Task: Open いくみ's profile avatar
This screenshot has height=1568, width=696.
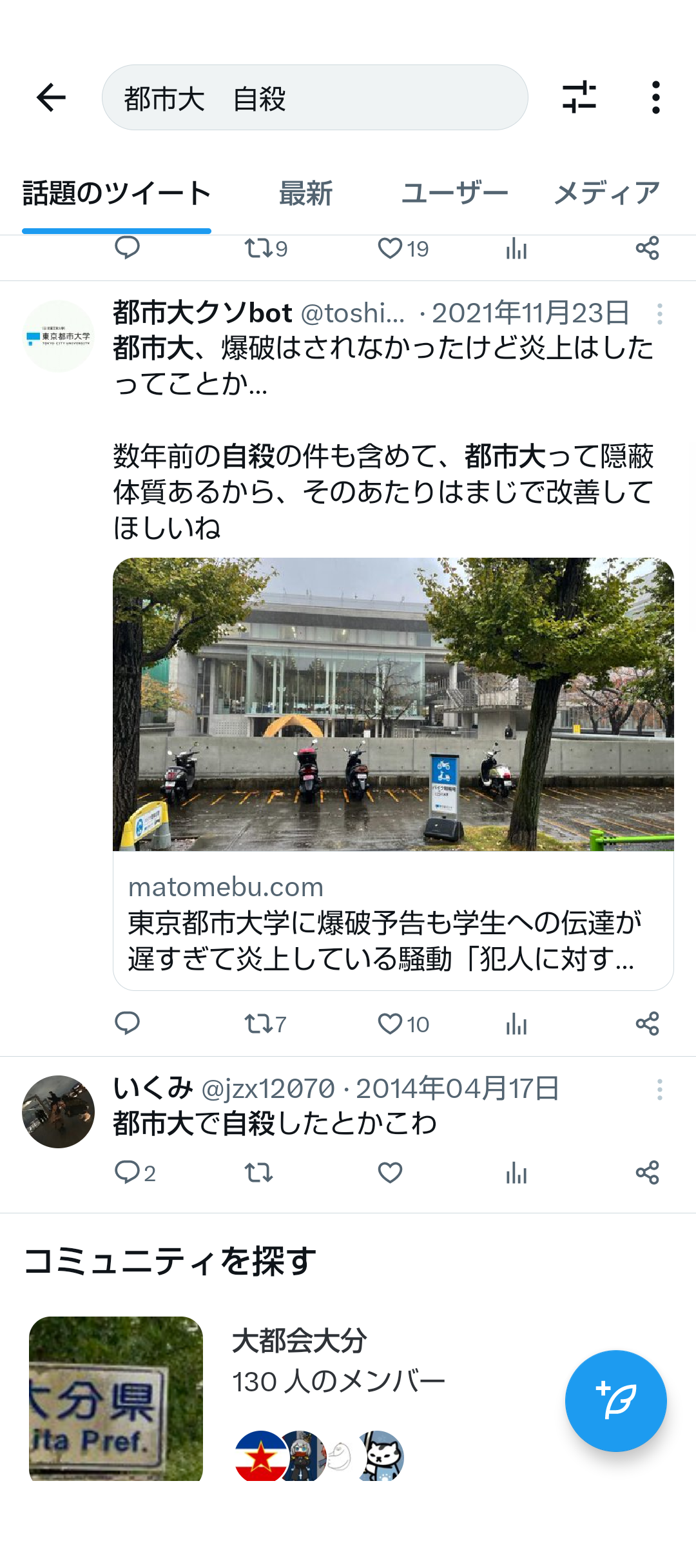Action: [59, 1112]
